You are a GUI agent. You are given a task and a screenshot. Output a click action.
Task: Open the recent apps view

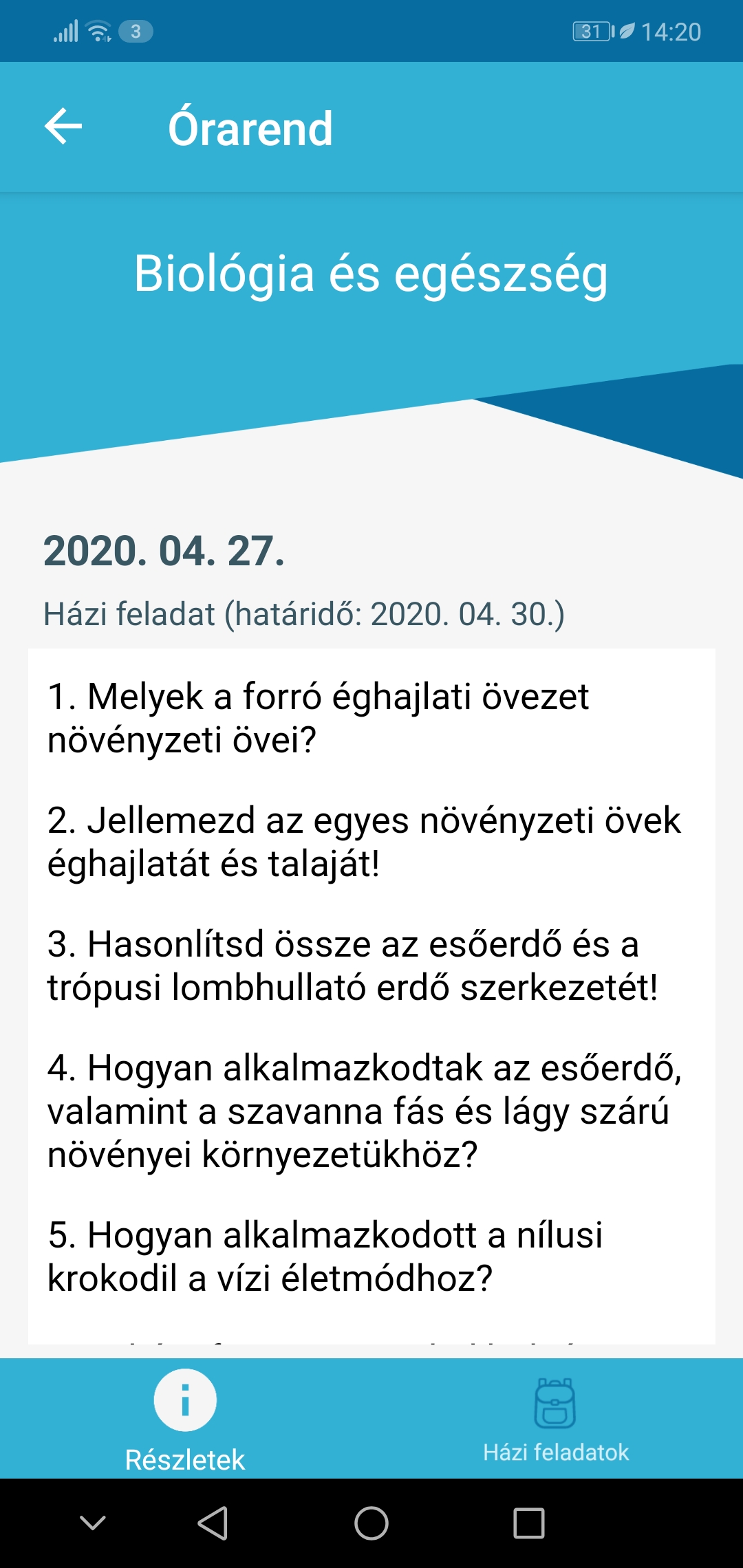(529, 1523)
